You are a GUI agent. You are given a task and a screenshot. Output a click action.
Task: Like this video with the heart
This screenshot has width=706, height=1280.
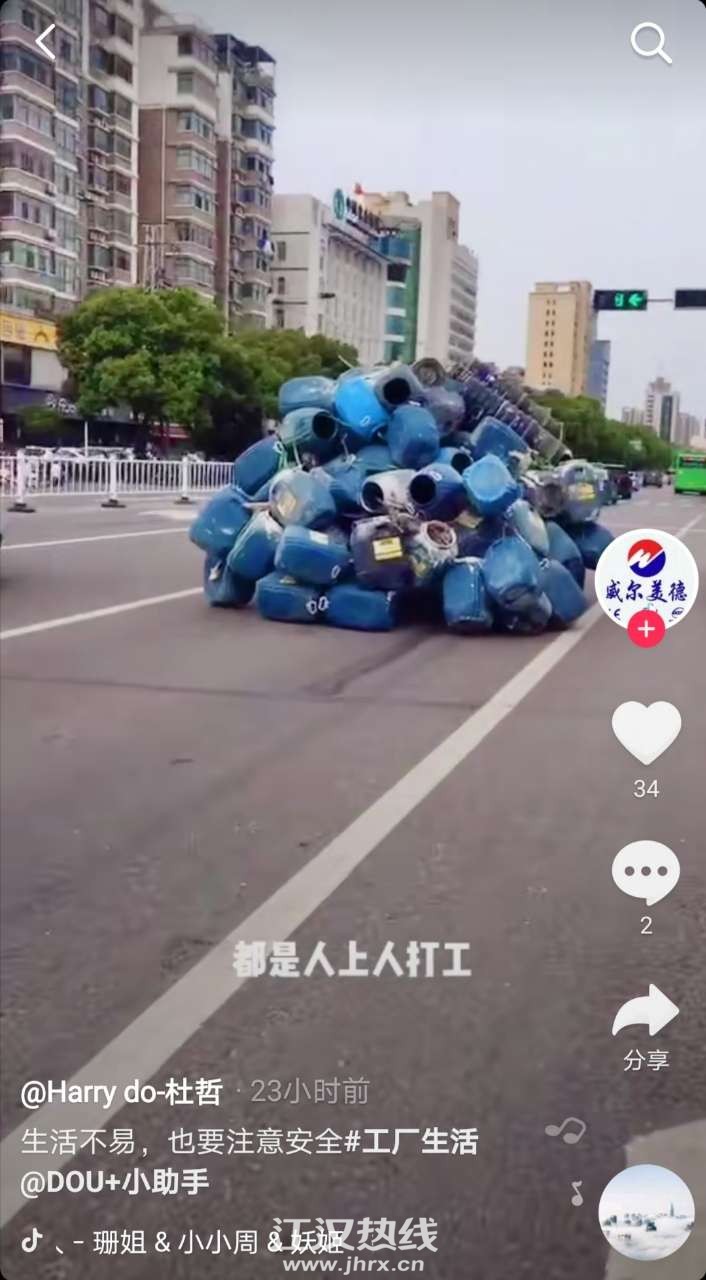coord(646,732)
